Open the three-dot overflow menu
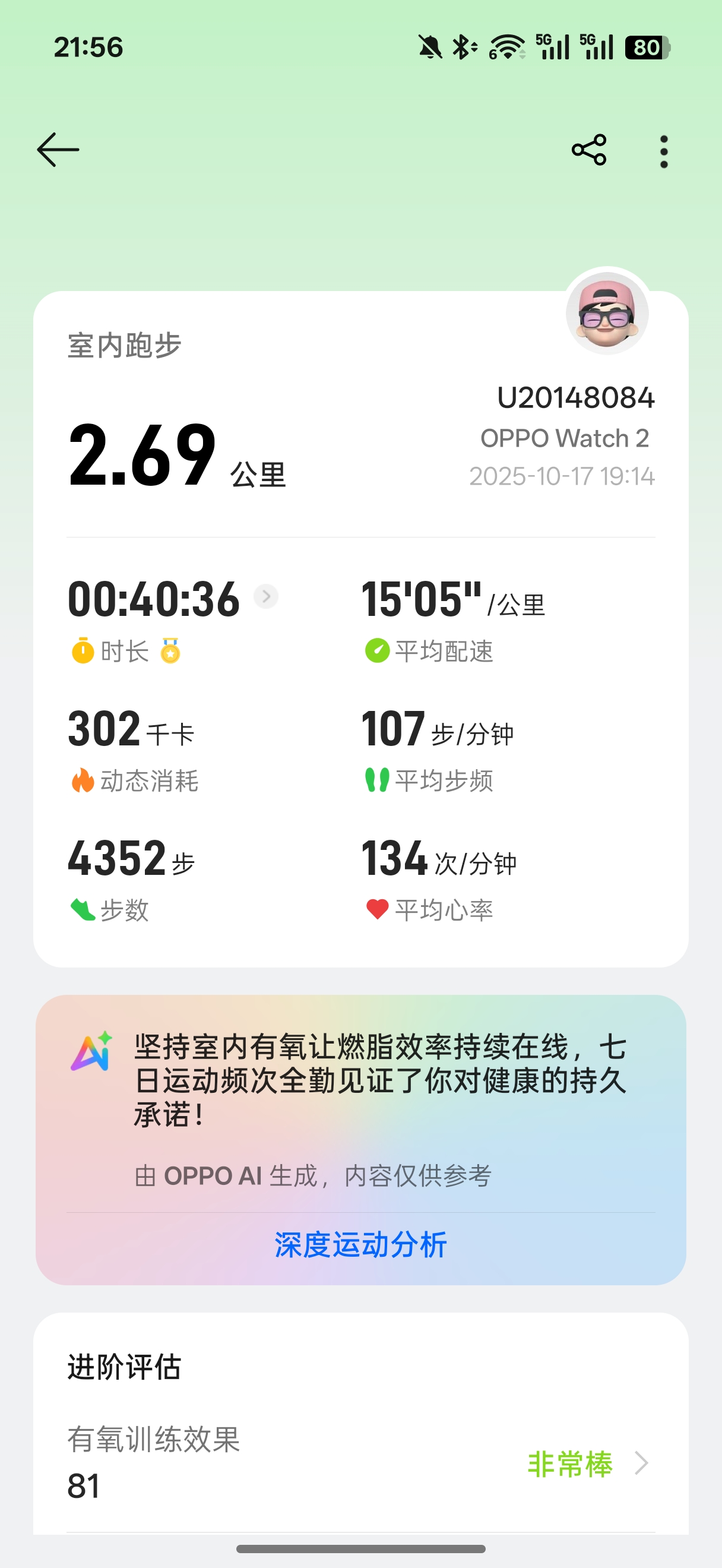 pyautogui.click(x=664, y=151)
